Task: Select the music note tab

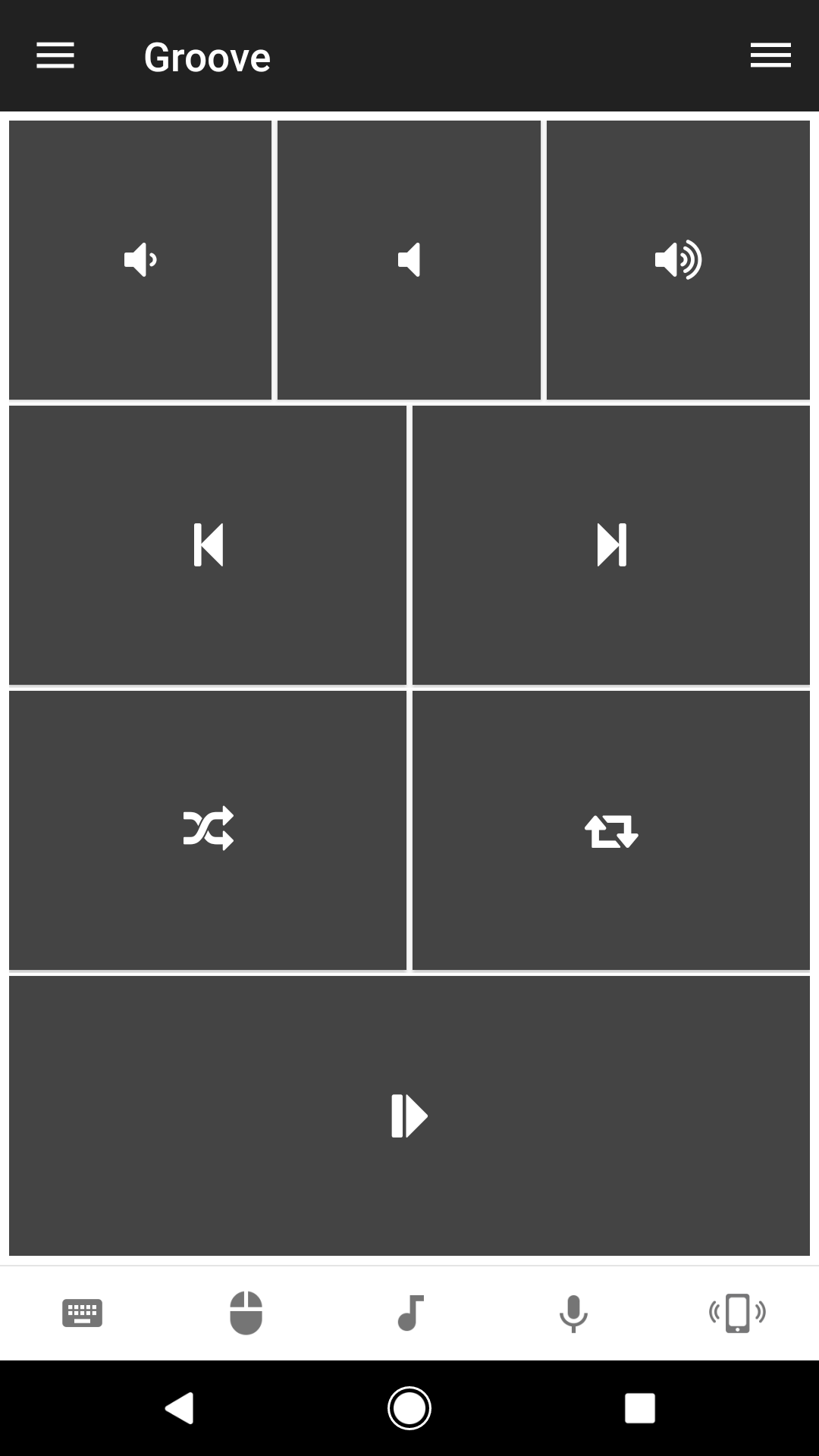Action: (x=409, y=1313)
